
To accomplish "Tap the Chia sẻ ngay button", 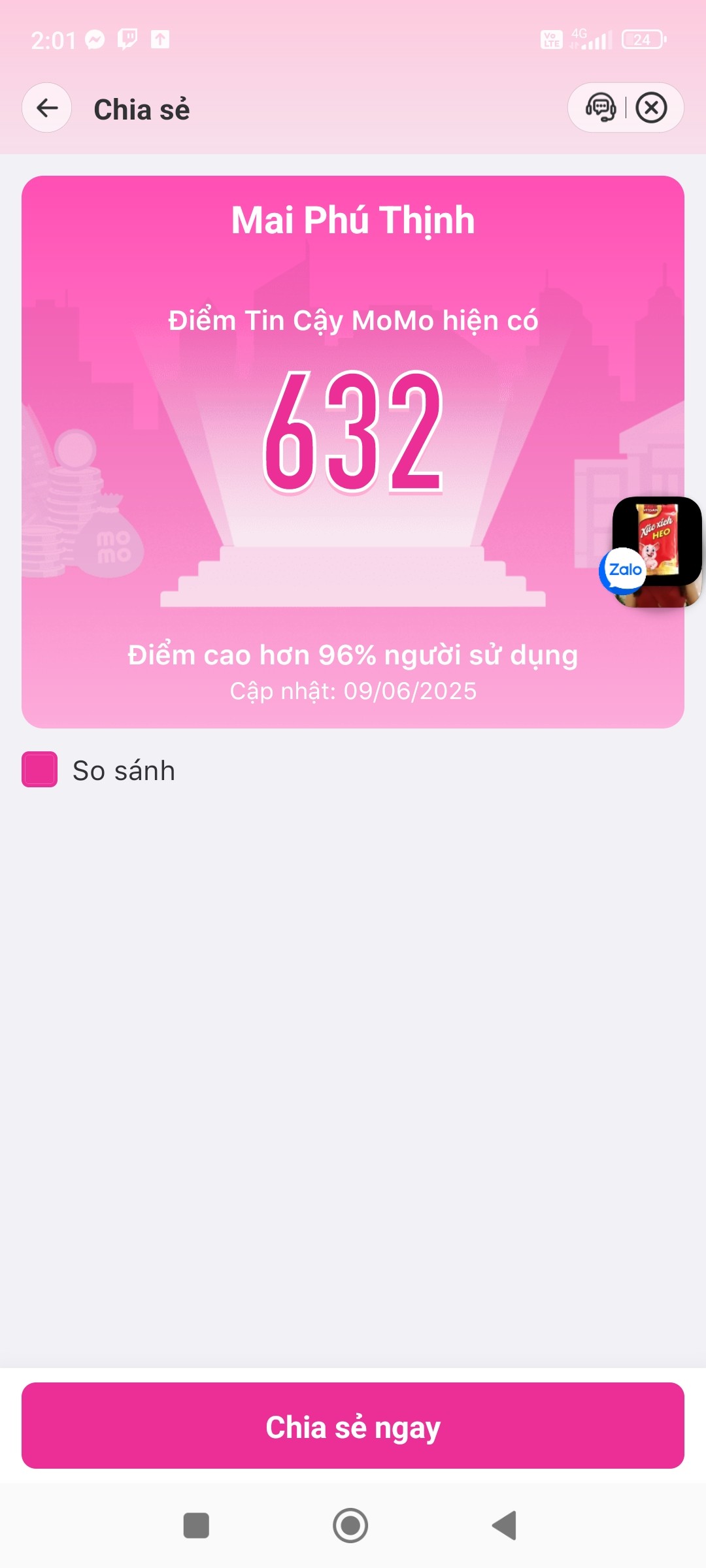I will click(x=353, y=1426).
